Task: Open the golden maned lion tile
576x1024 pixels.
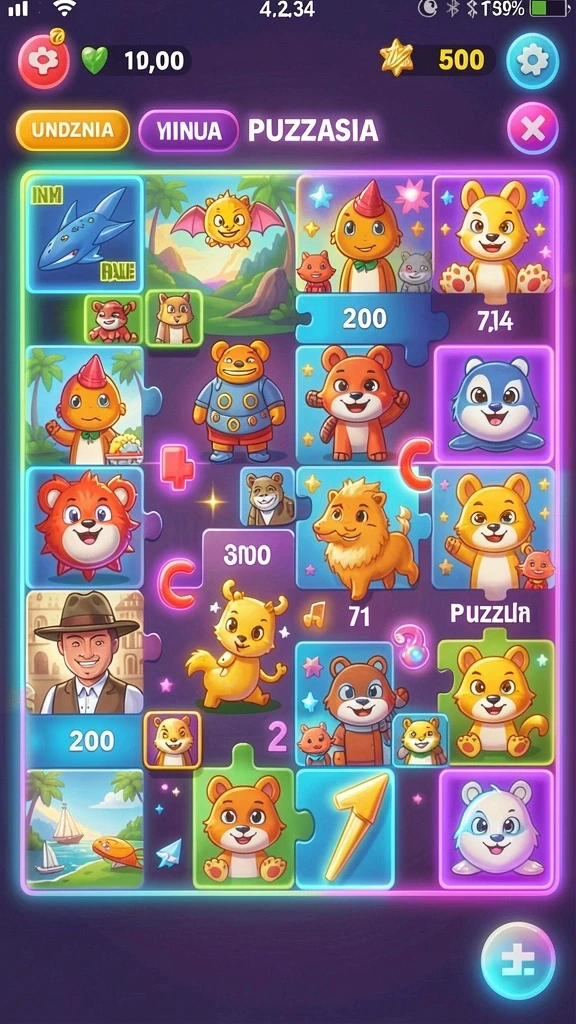Action: click(x=362, y=530)
